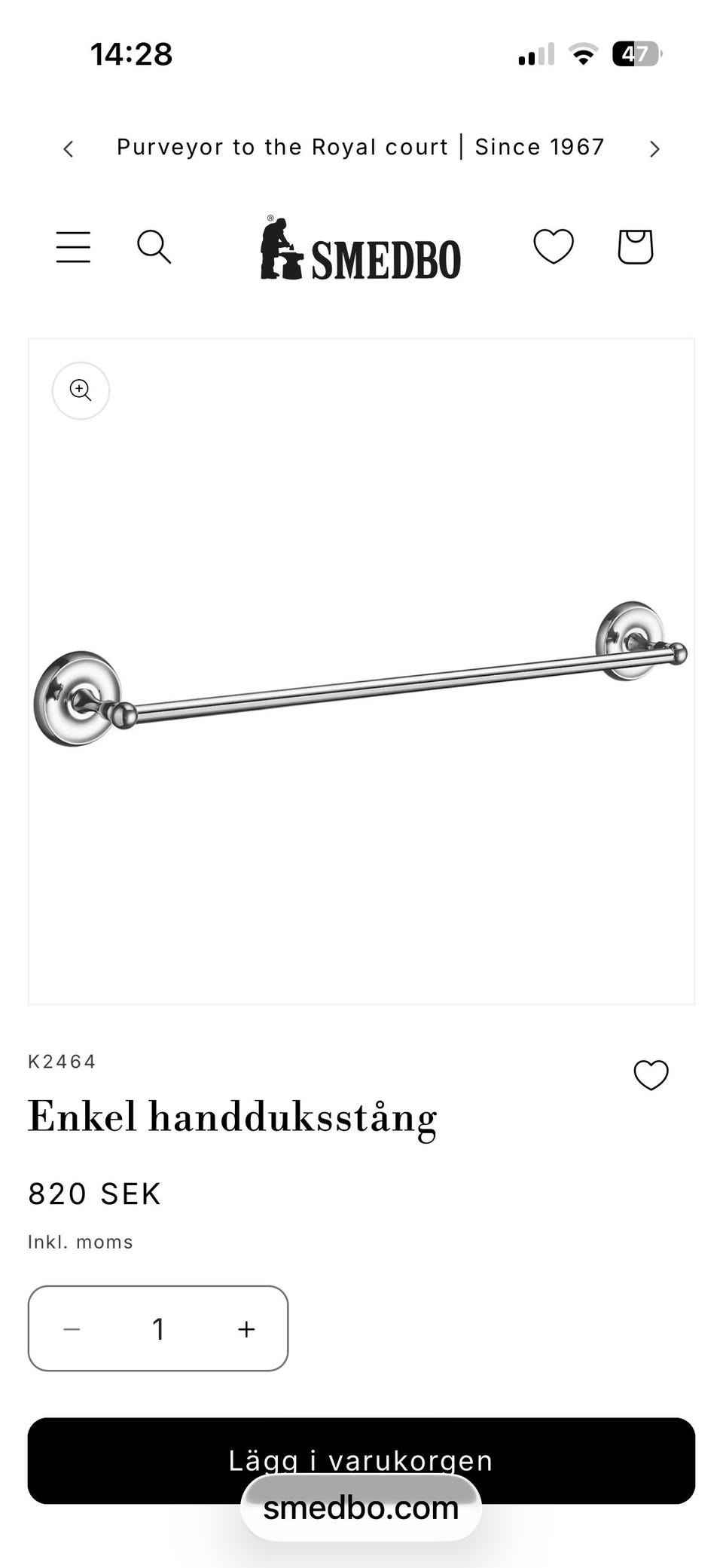Click the product title Enkel handduksstång

[x=232, y=1117]
